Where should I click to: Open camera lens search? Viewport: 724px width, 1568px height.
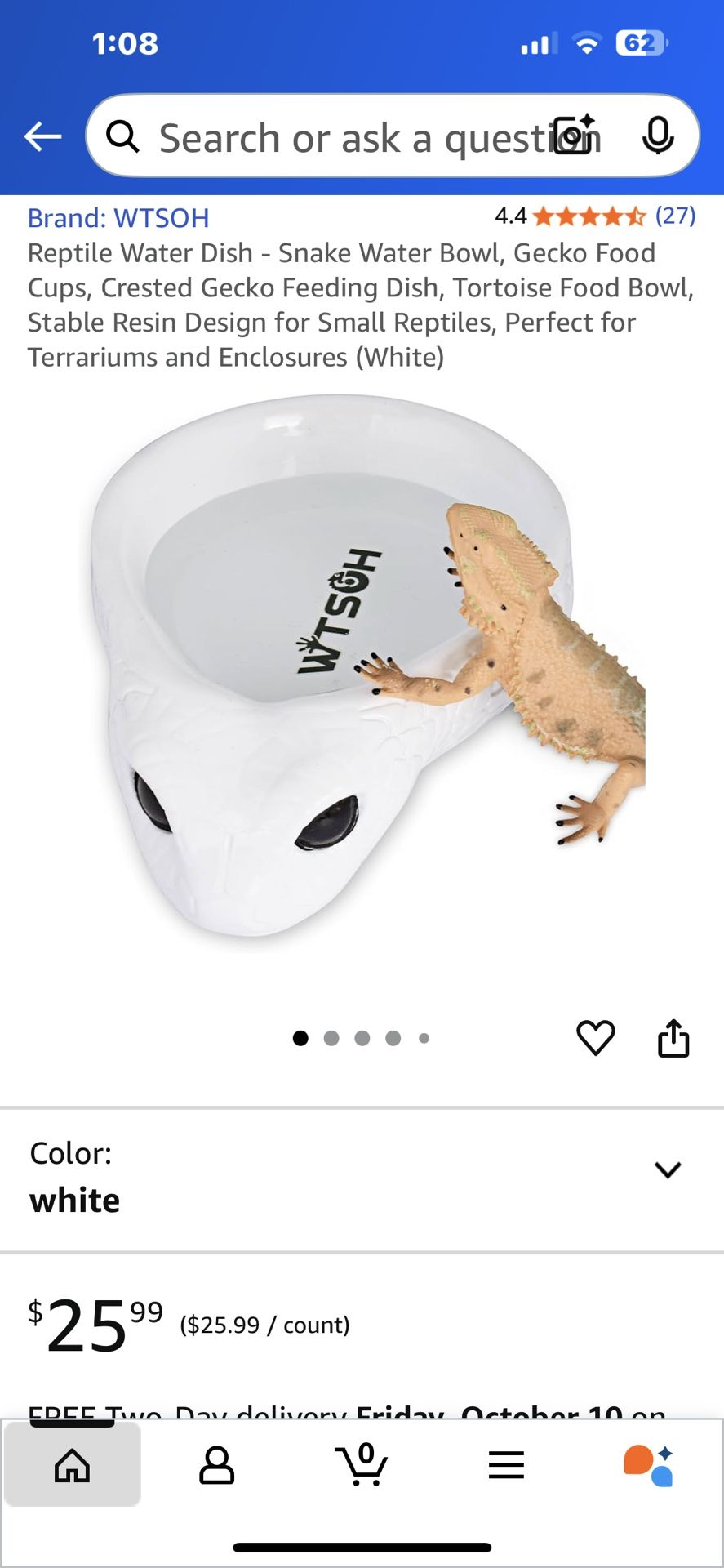click(574, 136)
